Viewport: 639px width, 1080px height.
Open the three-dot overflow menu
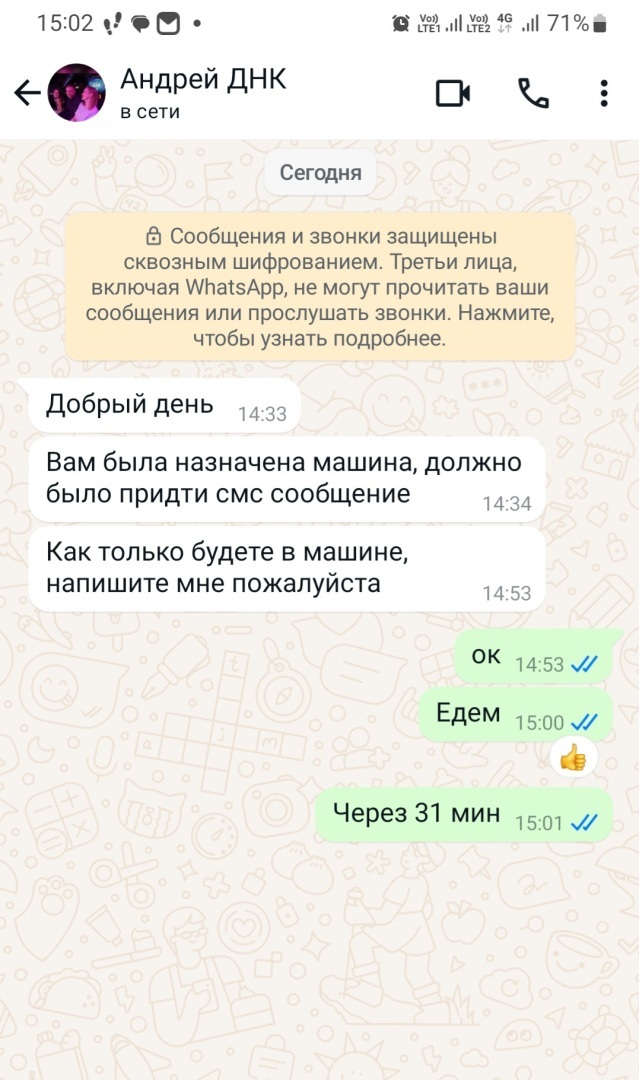(604, 94)
